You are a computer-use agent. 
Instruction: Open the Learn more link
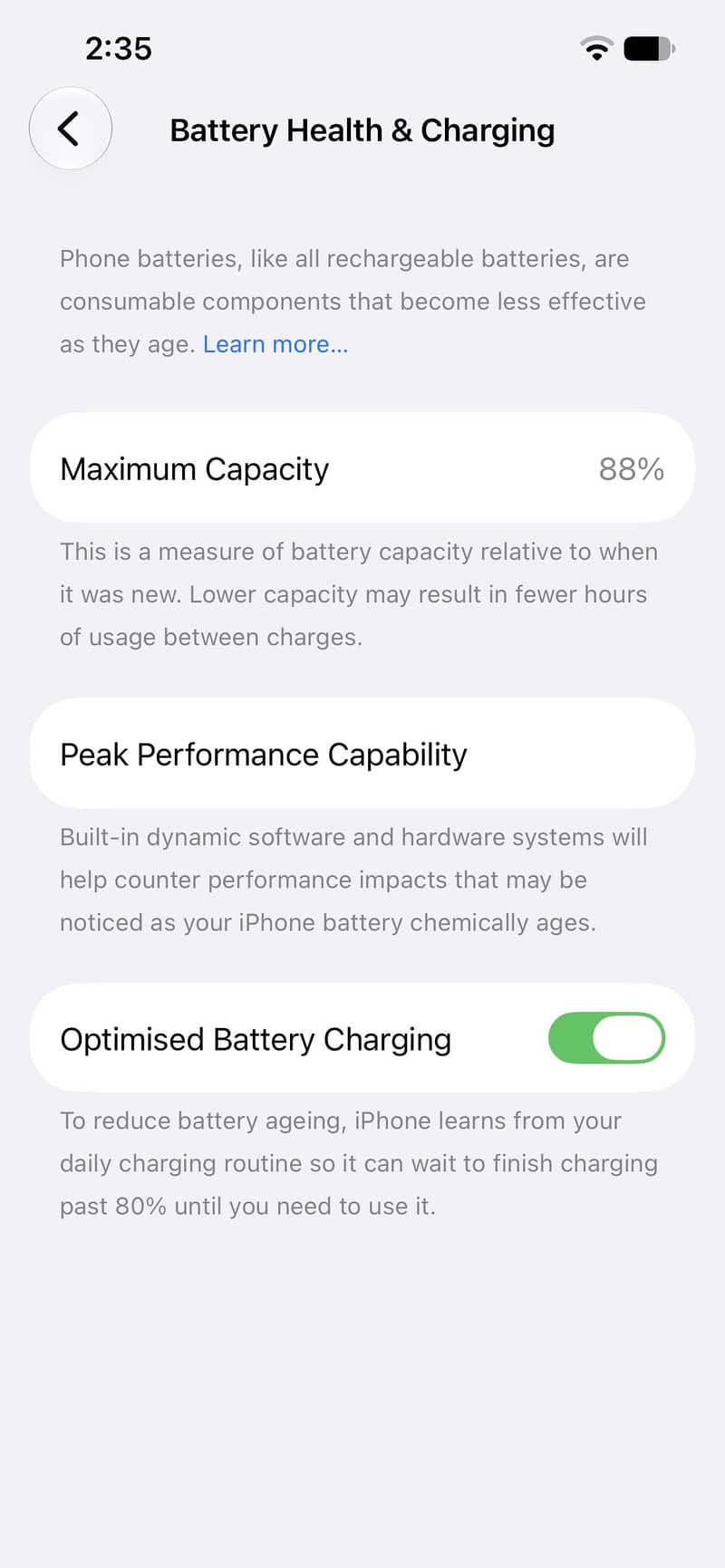click(275, 344)
